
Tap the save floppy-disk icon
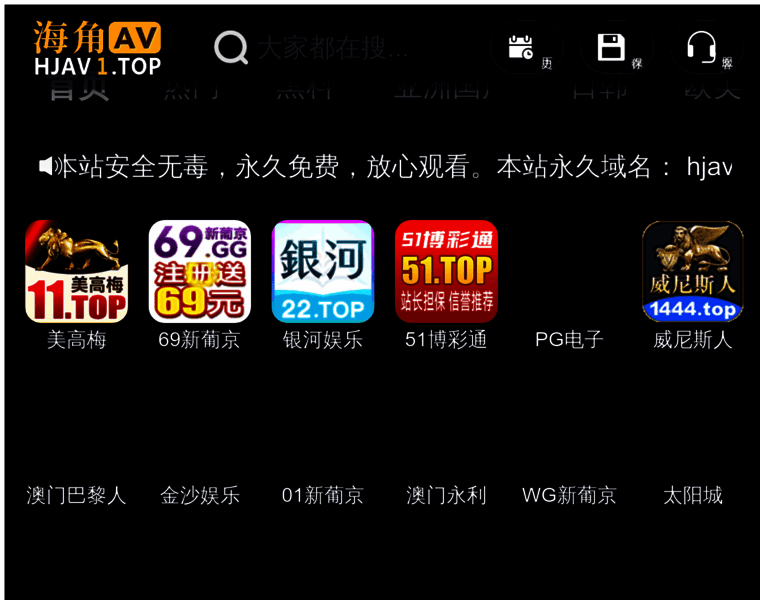coord(611,47)
